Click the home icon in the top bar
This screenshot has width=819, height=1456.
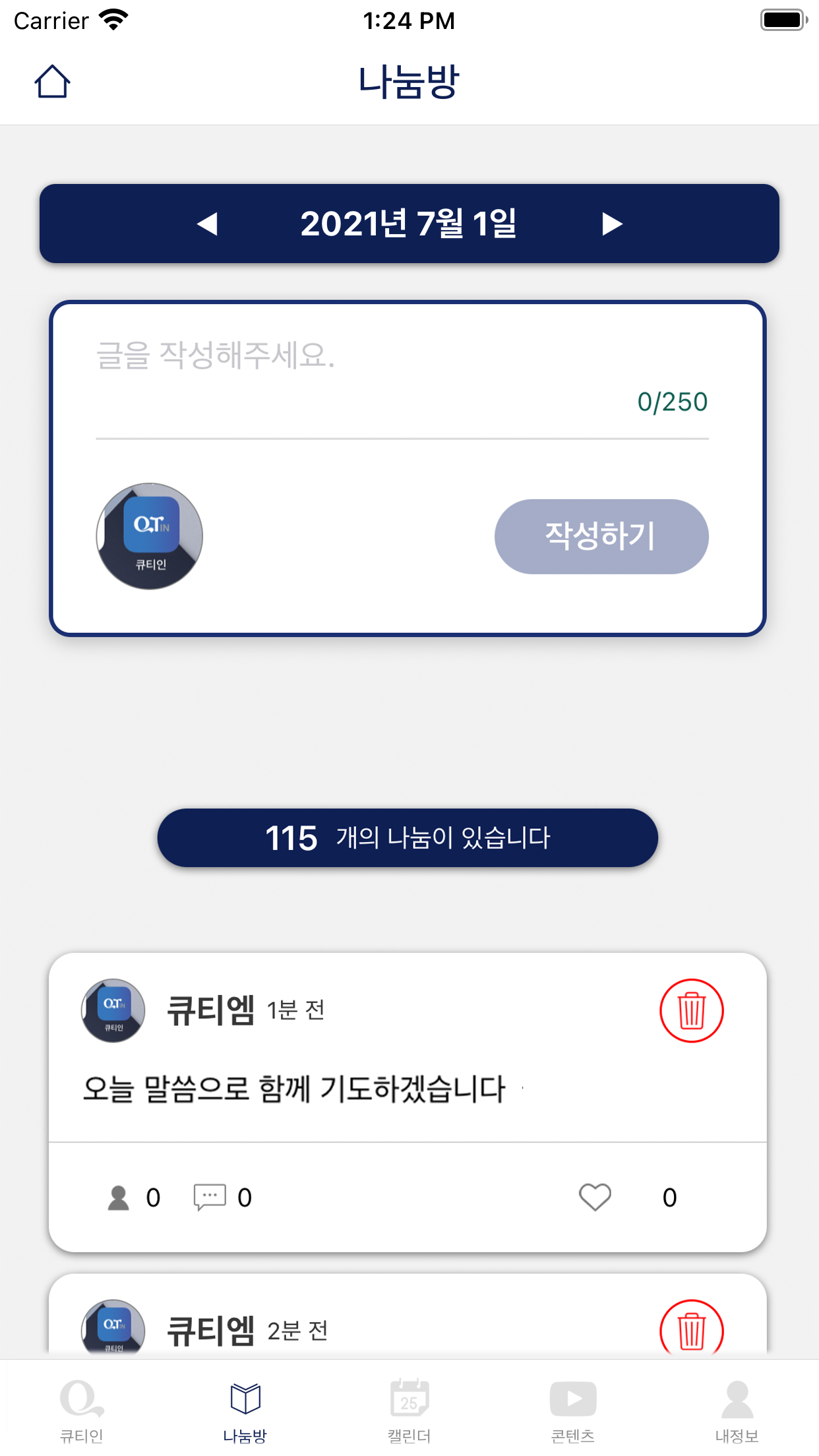pyautogui.click(x=53, y=79)
